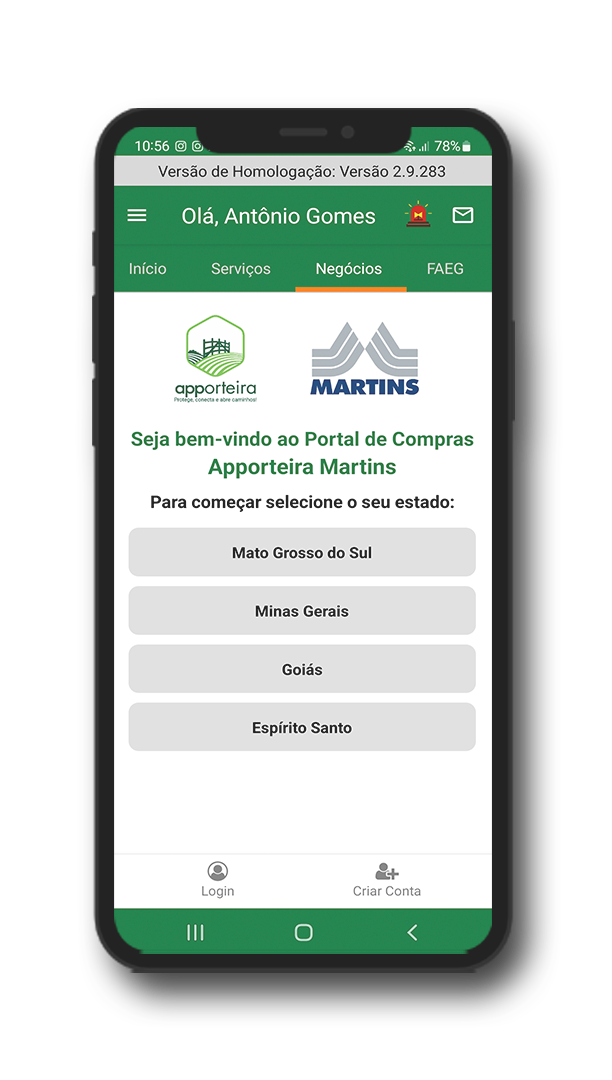Image resolution: width=612 pixels, height=1080 pixels.
Task: Tap the red siren alert icon
Action: [416, 215]
